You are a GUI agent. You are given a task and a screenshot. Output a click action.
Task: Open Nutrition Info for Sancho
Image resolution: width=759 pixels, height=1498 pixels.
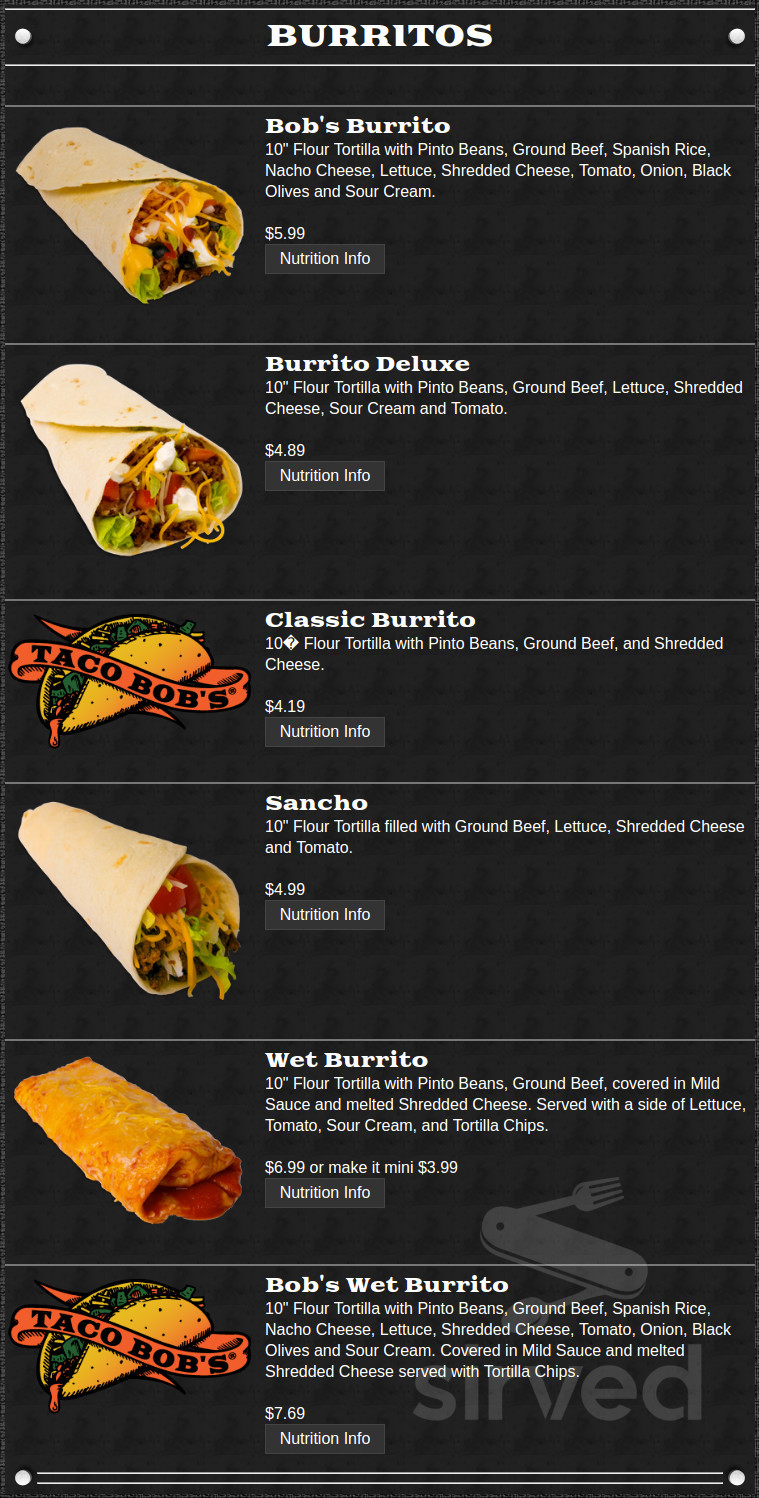[324, 914]
